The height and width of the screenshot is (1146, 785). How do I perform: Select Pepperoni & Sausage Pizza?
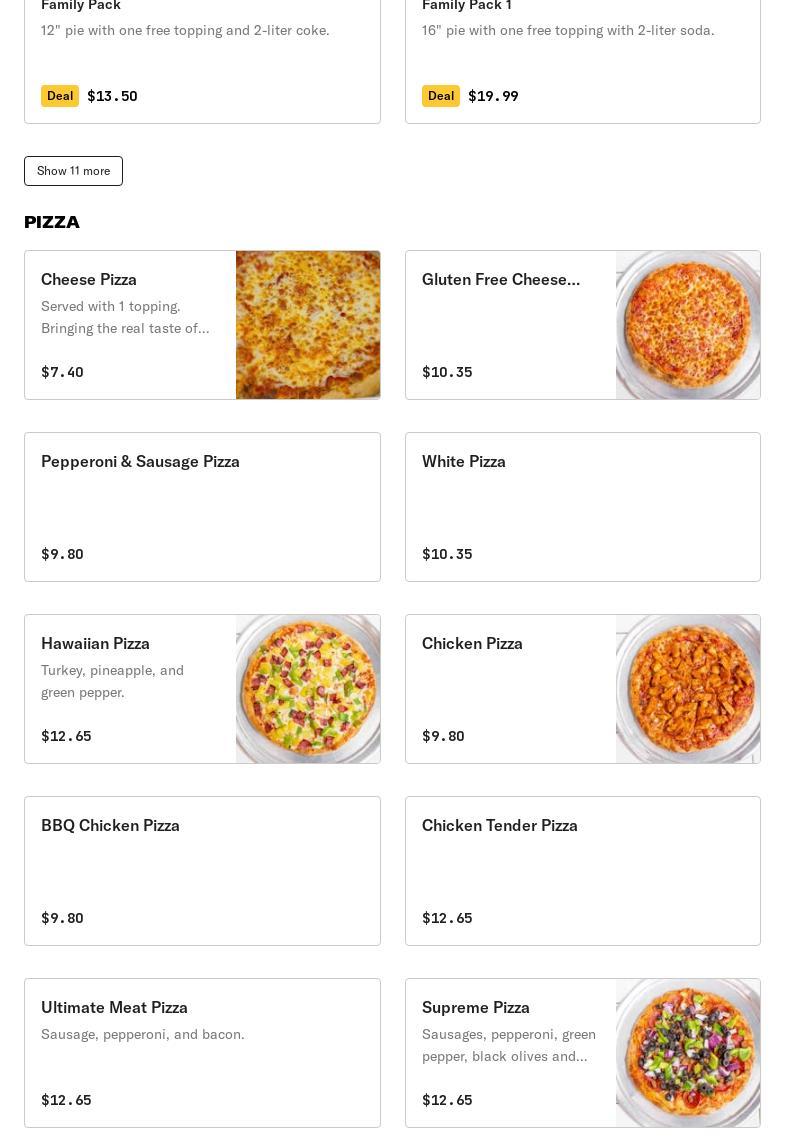click(x=202, y=507)
